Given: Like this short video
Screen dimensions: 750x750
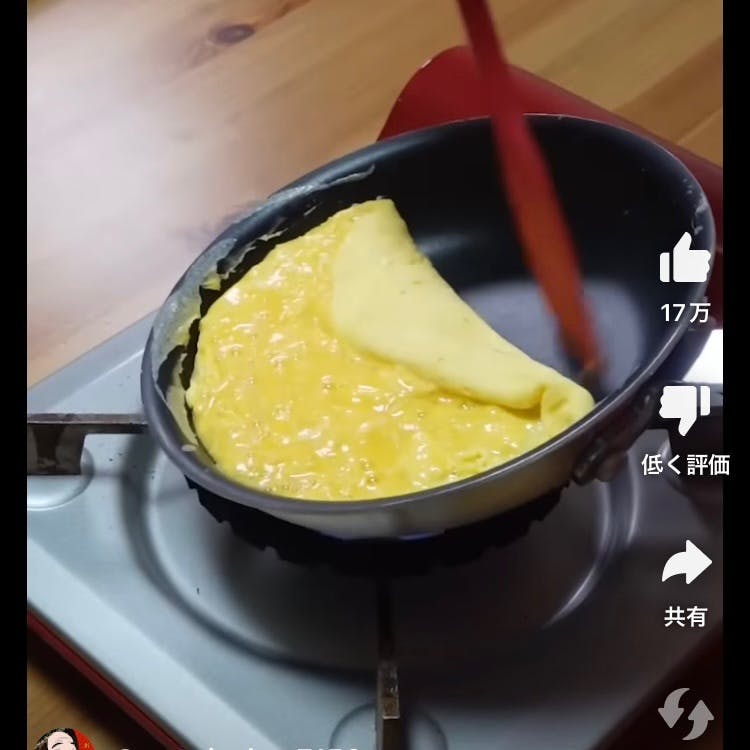Looking at the screenshot, I should (685, 259).
